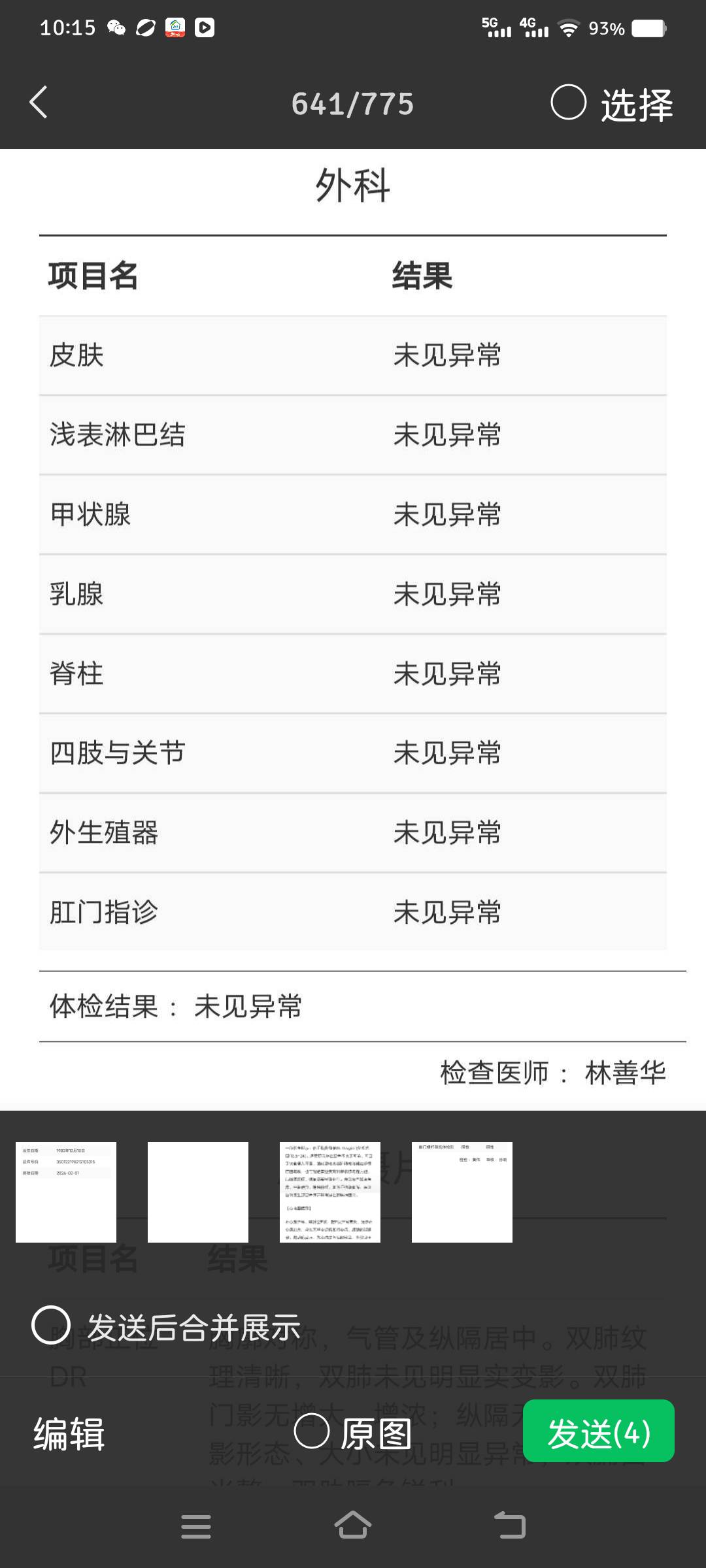Open the second blank selected thumbnail
The height and width of the screenshot is (1568, 706).
(198, 1192)
